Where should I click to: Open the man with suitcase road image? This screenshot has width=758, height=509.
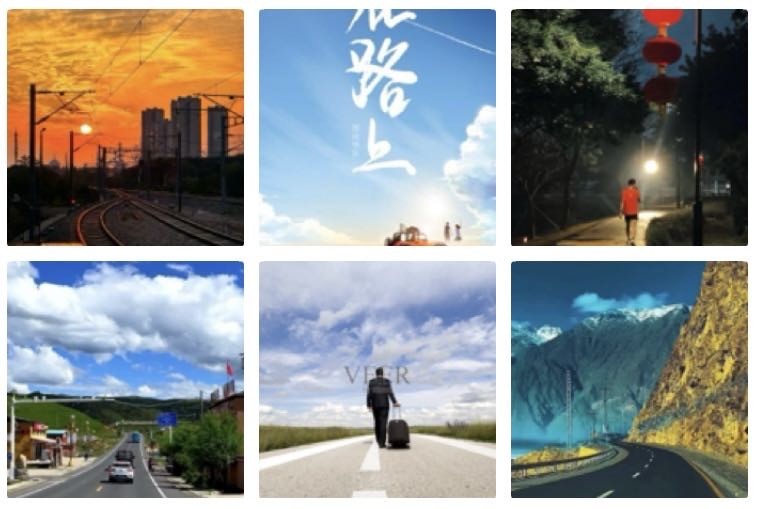point(377,379)
